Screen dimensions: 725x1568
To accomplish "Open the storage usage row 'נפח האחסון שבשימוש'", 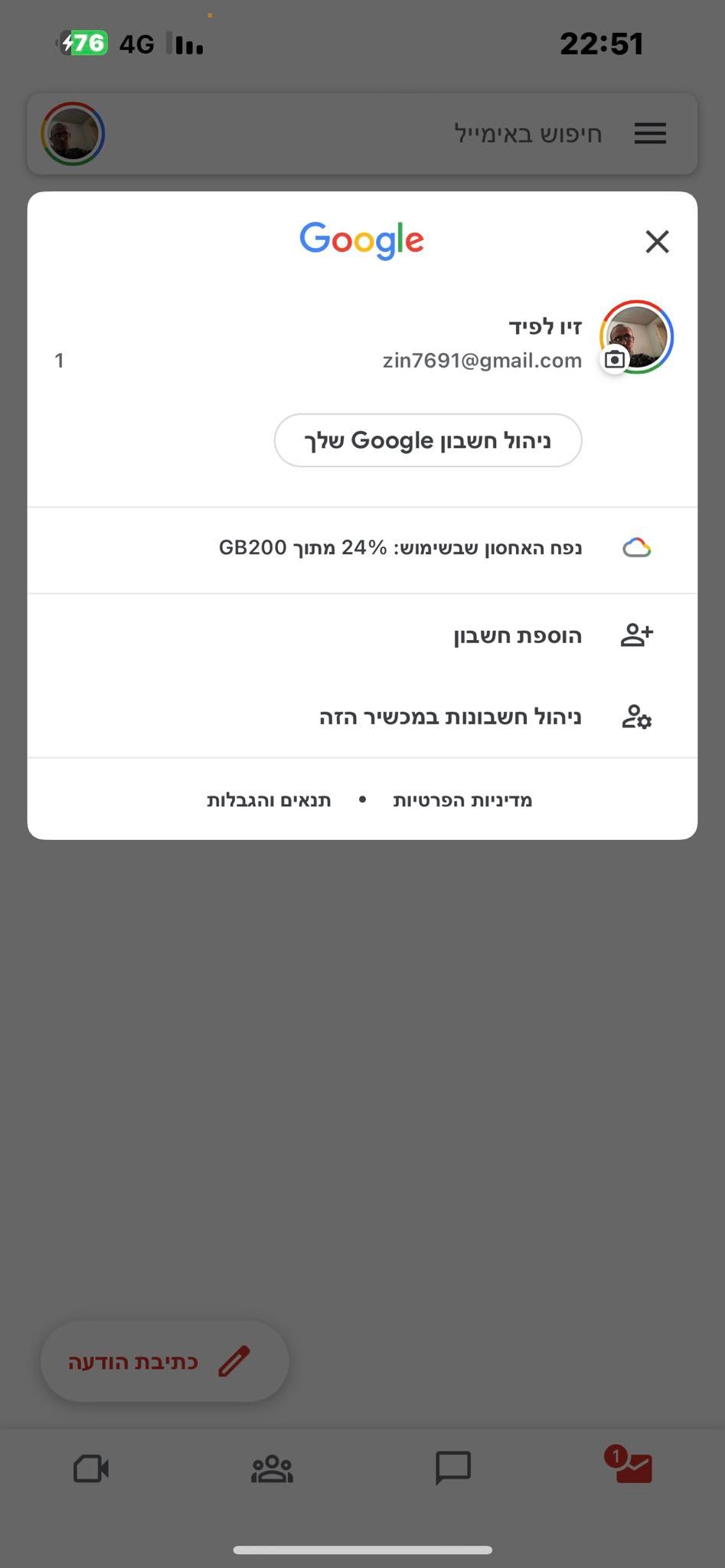I will click(x=400, y=548).
